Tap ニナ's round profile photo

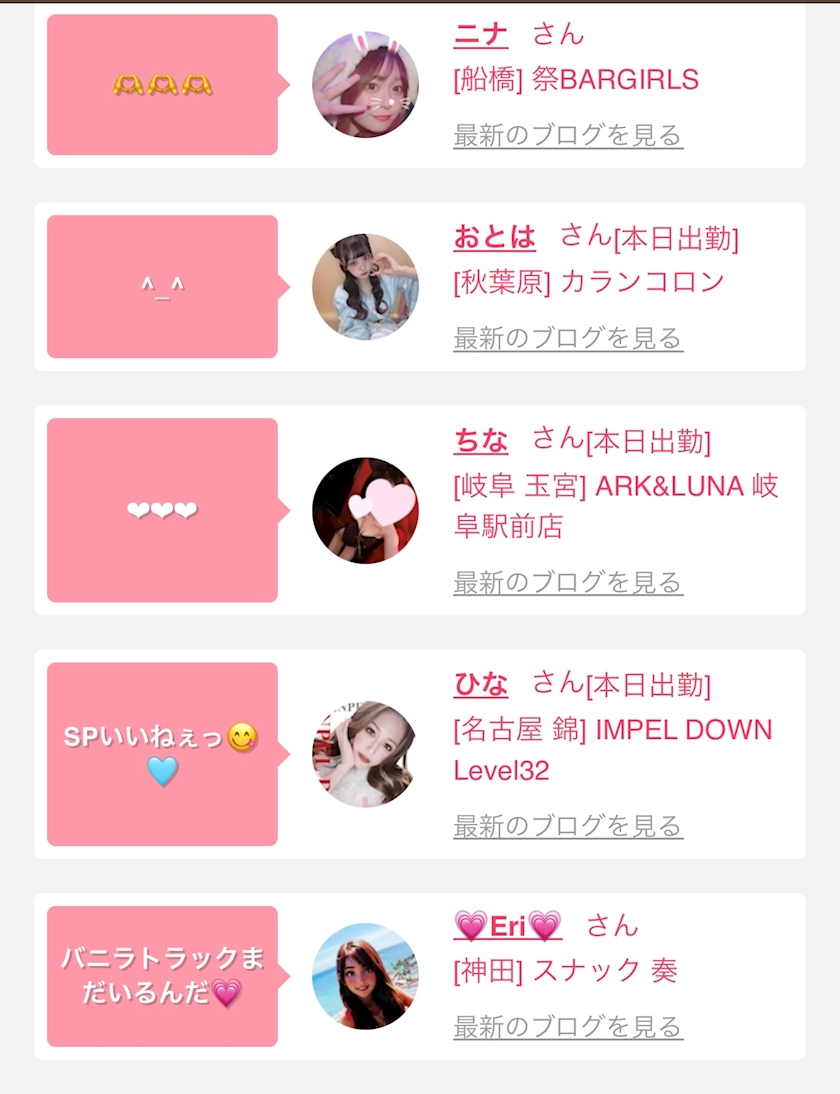click(366, 84)
